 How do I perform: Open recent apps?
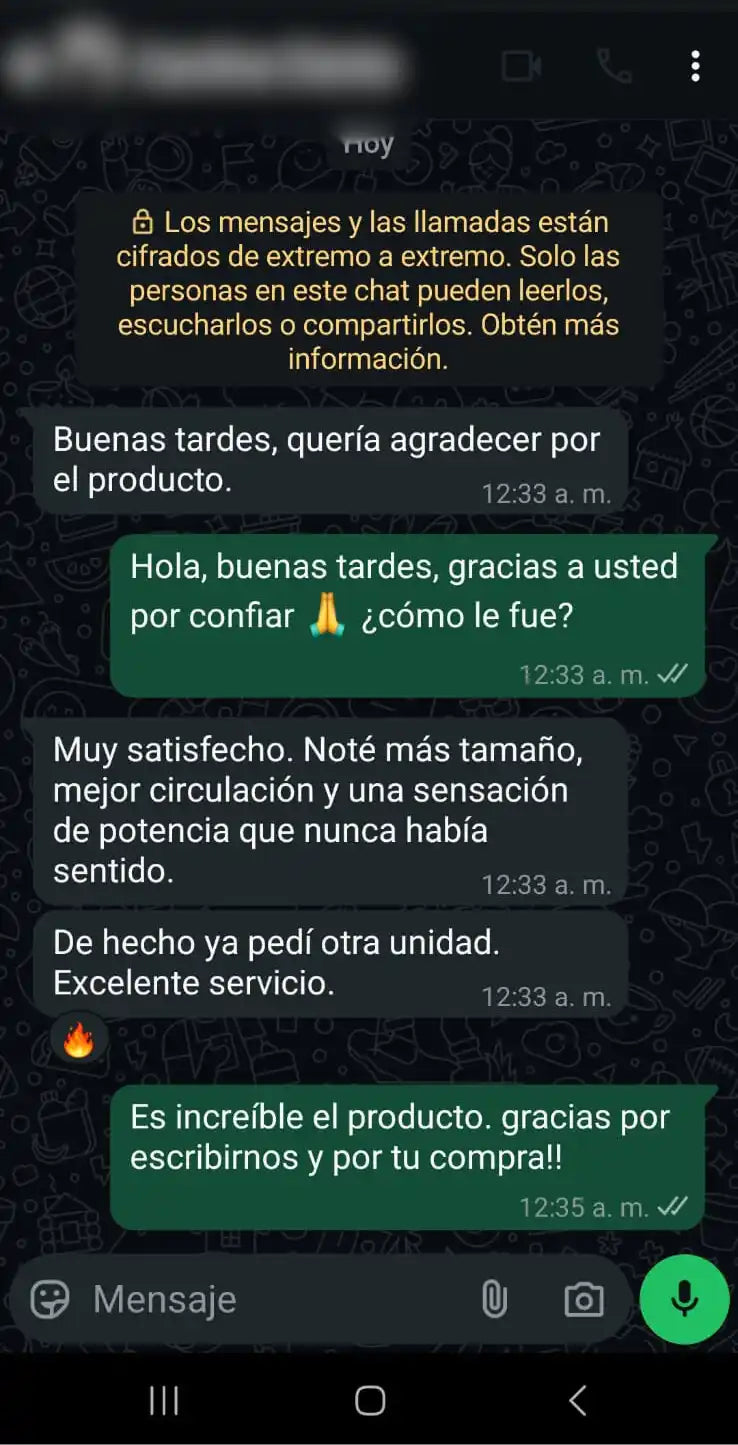163,1401
